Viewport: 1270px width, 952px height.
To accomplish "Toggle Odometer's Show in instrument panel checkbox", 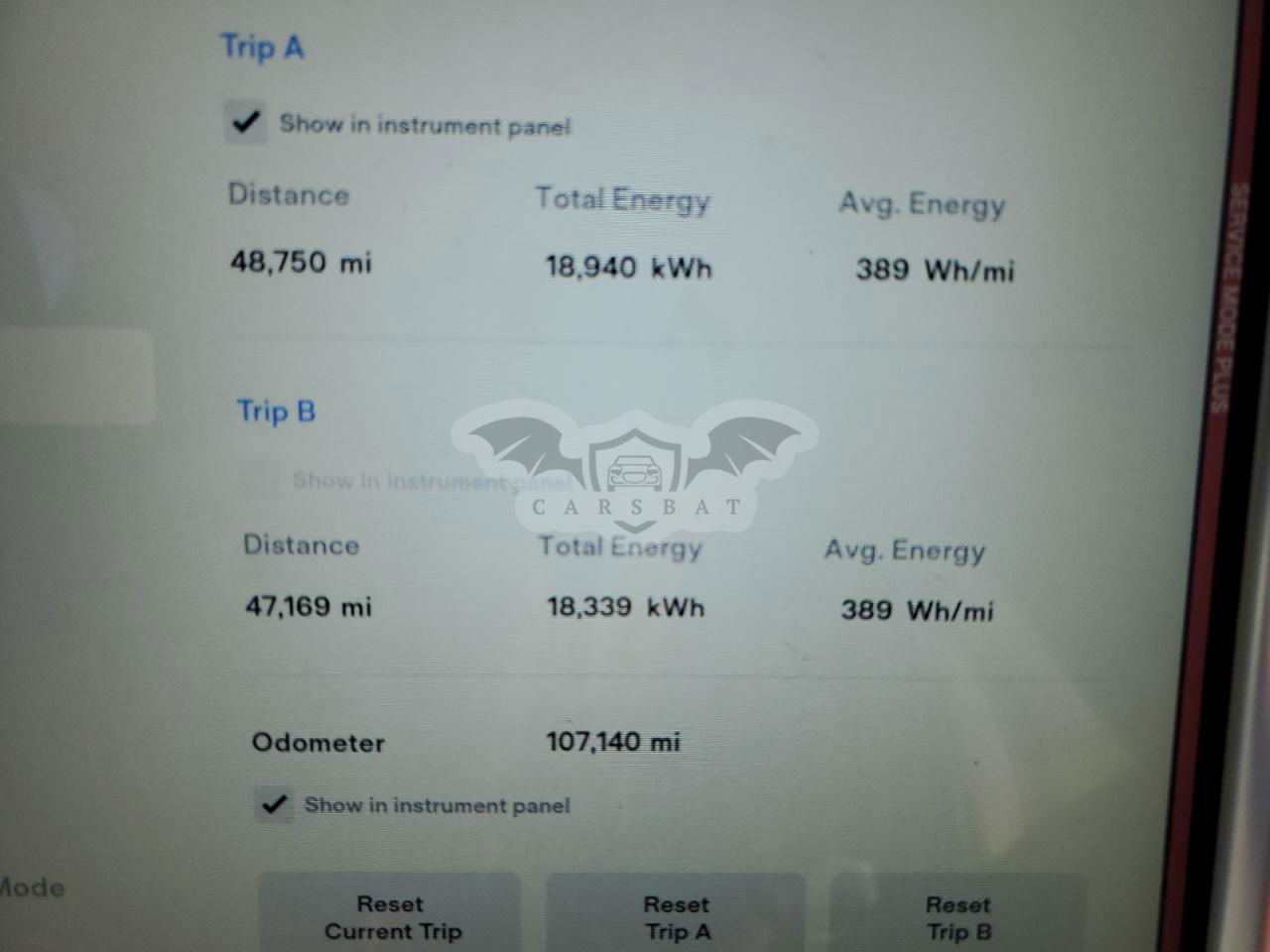I will click(274, 804).
